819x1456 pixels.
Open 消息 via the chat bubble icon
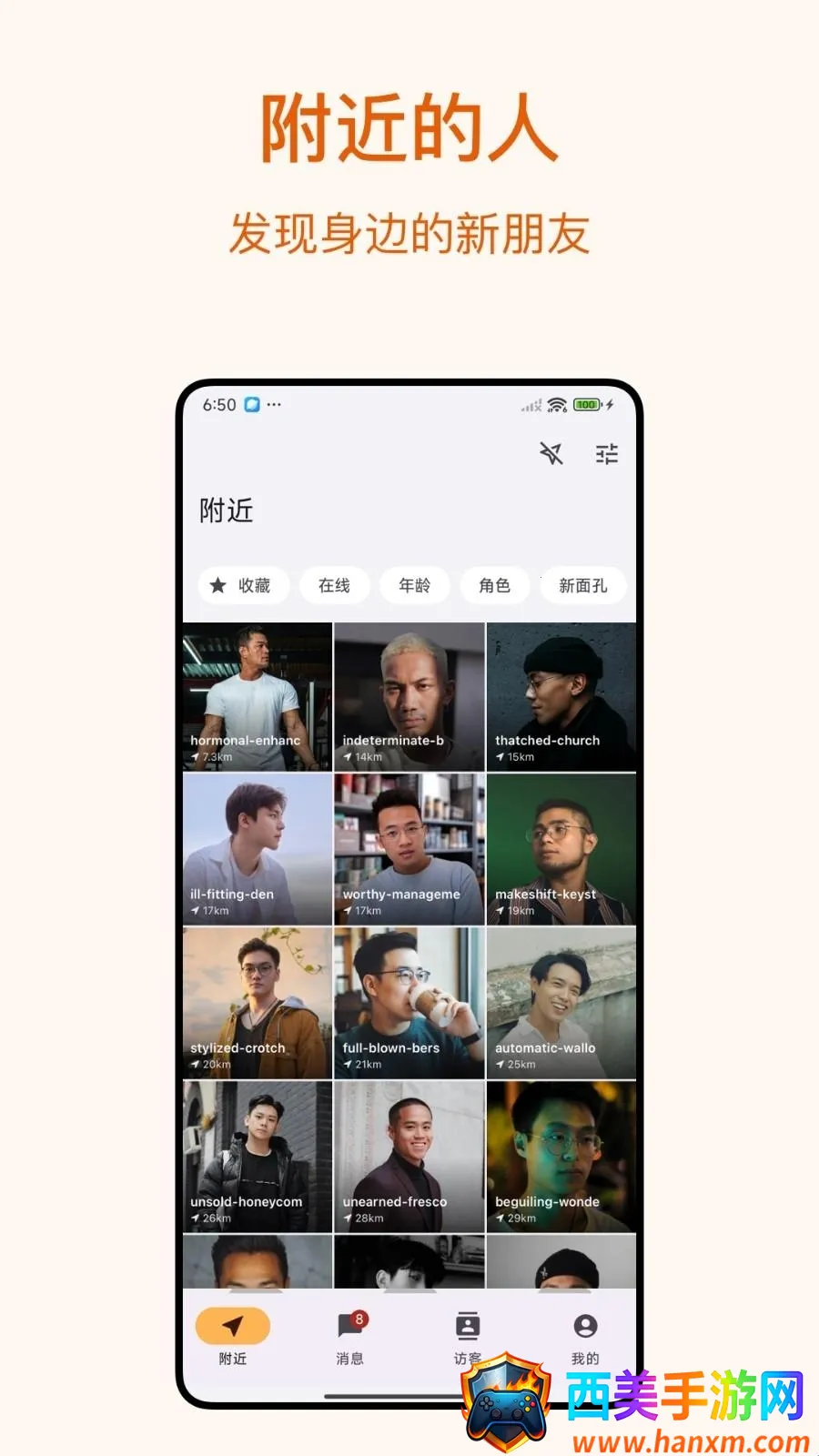point(349,1326)
